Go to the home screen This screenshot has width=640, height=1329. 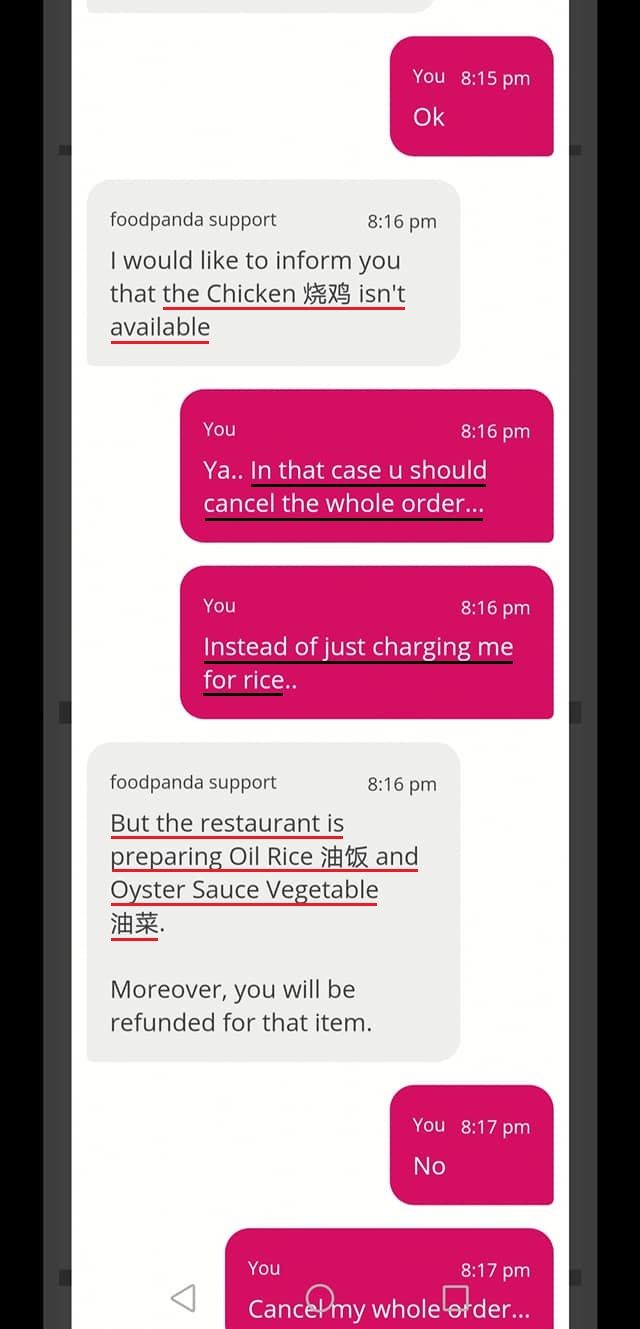pos(319,1298)
